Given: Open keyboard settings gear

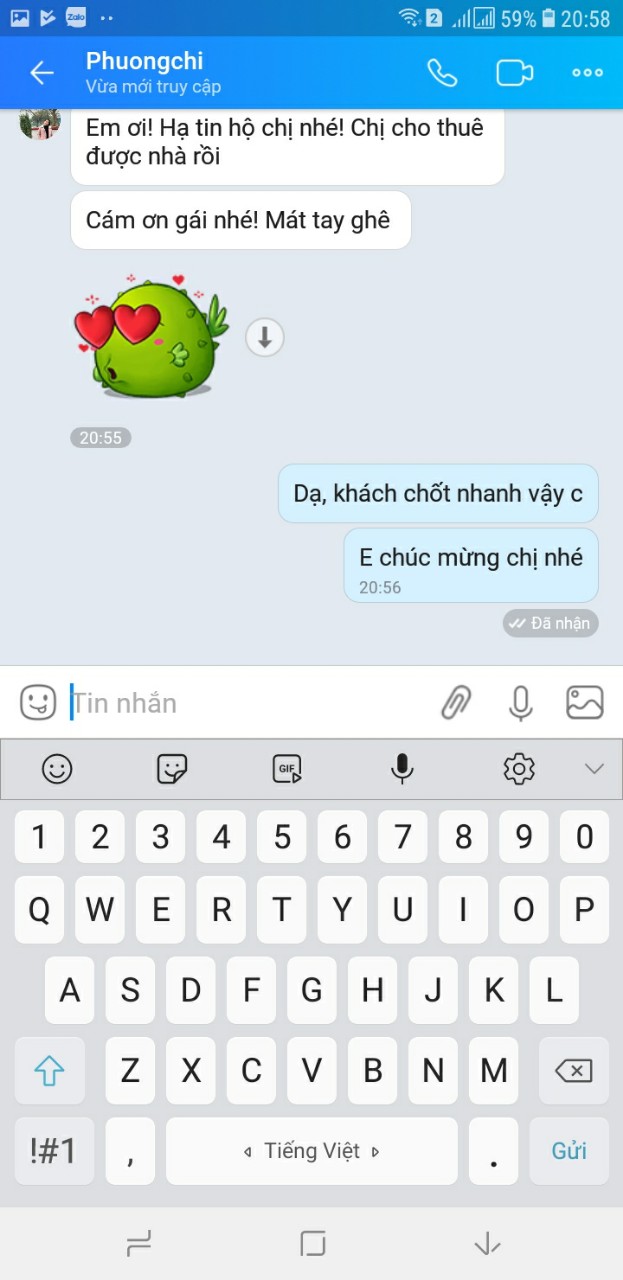Looking at the screenshot, I should pos(519,768).
